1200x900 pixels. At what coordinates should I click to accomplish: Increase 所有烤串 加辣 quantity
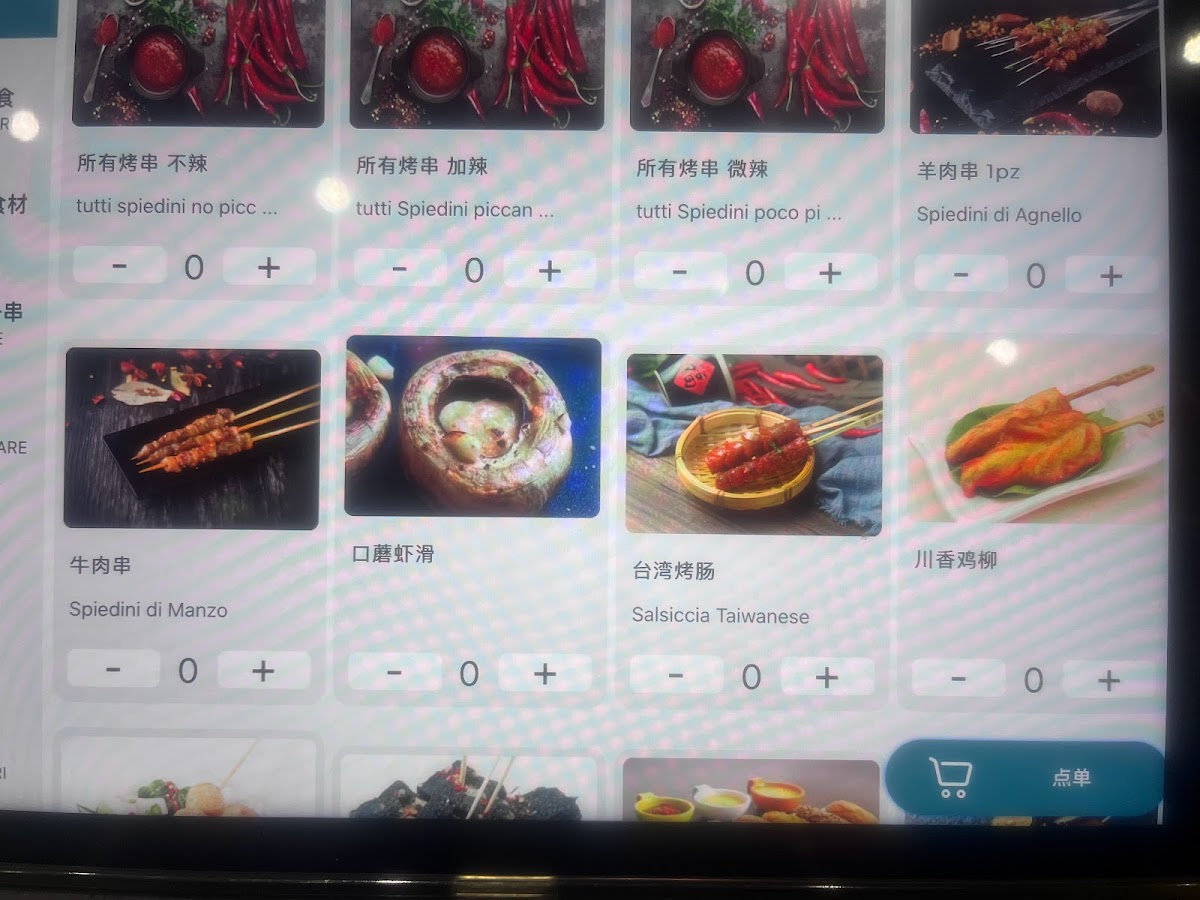[x=550, y=270]
